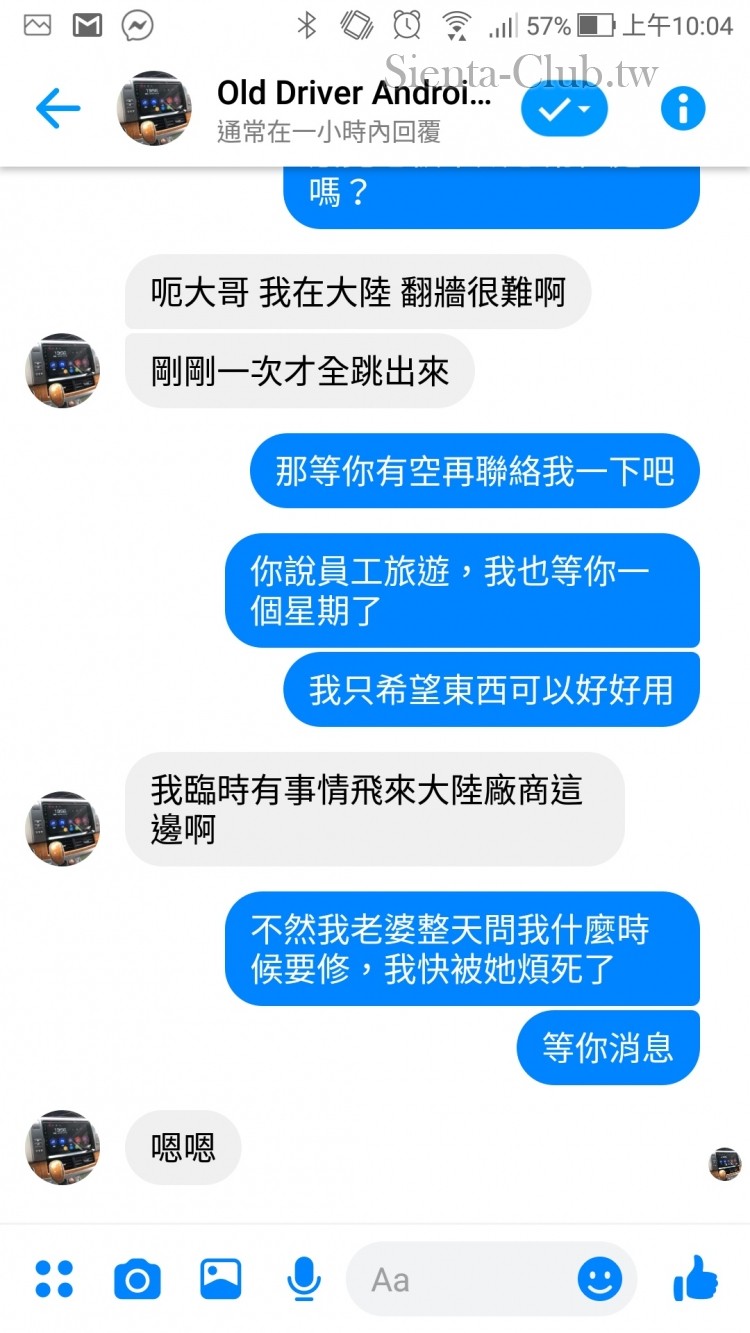Tap the four-dot more options icon
The height and width of the screenshot is (1333, 750).
[x=54, y=1276]
